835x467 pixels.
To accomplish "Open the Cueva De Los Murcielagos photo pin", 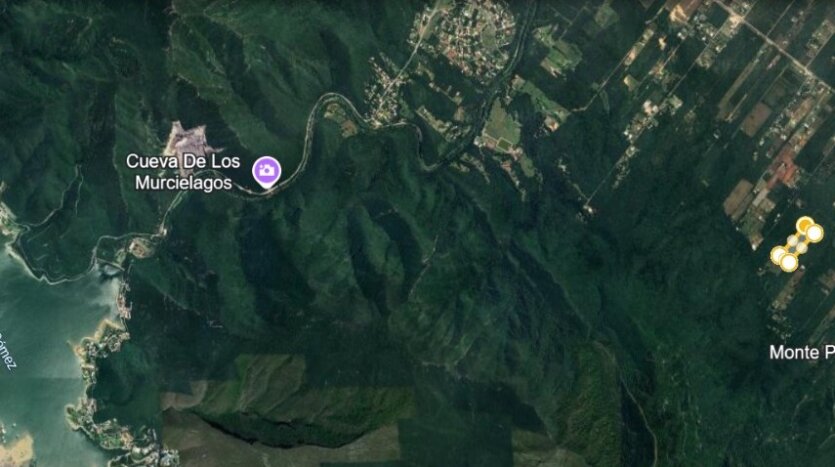I will (265, 170).
